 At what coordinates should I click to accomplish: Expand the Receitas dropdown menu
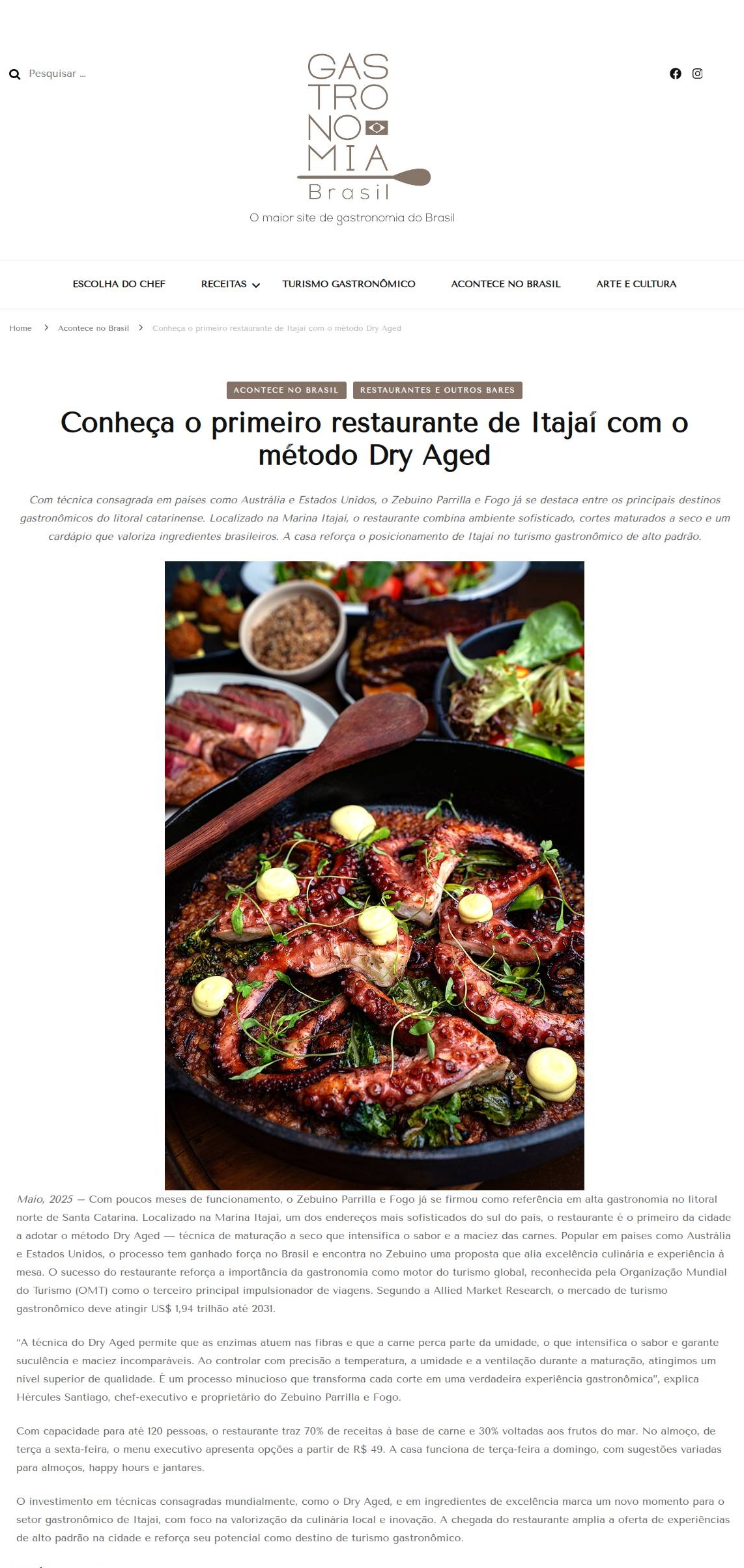tap(230, 284)
